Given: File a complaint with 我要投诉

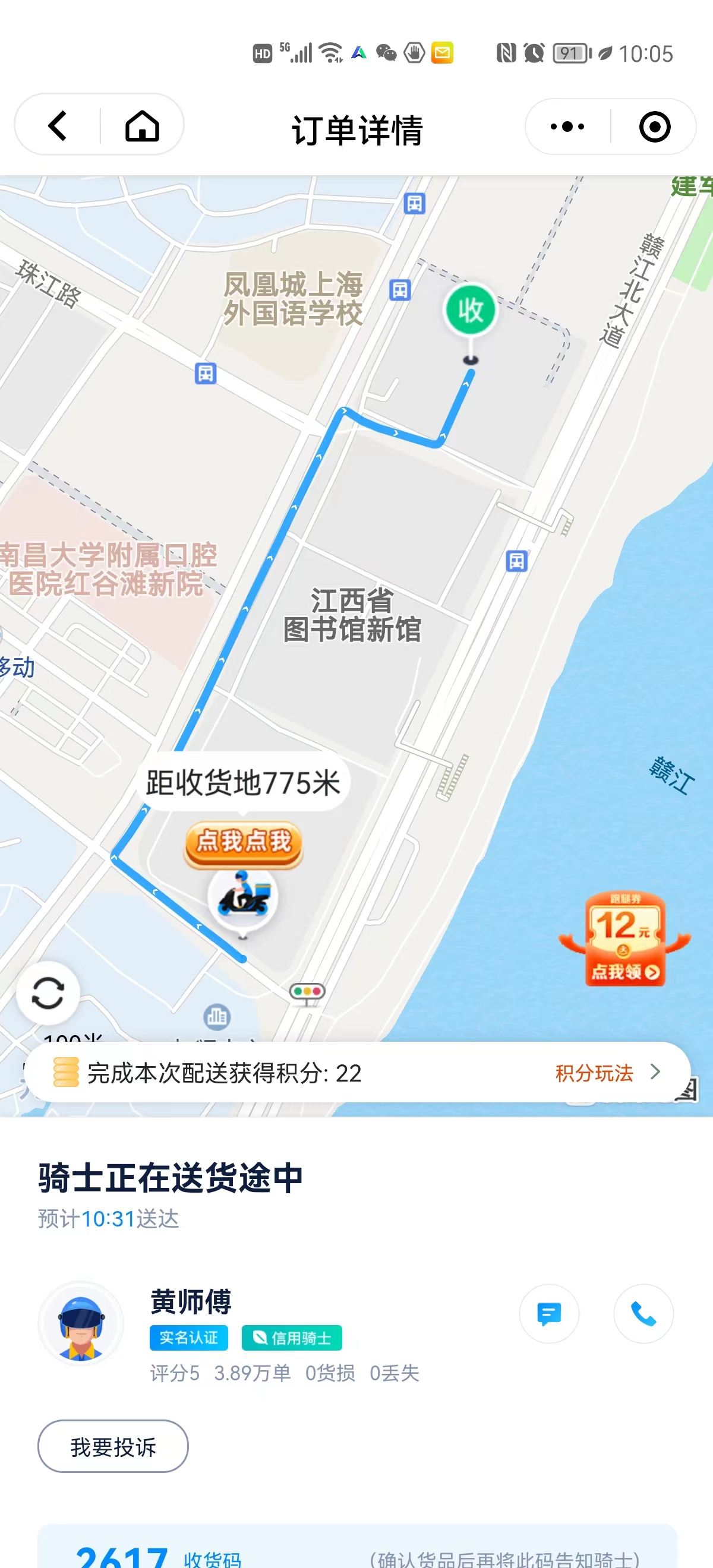Looking at the screenshot, I should pos(113,1447).
